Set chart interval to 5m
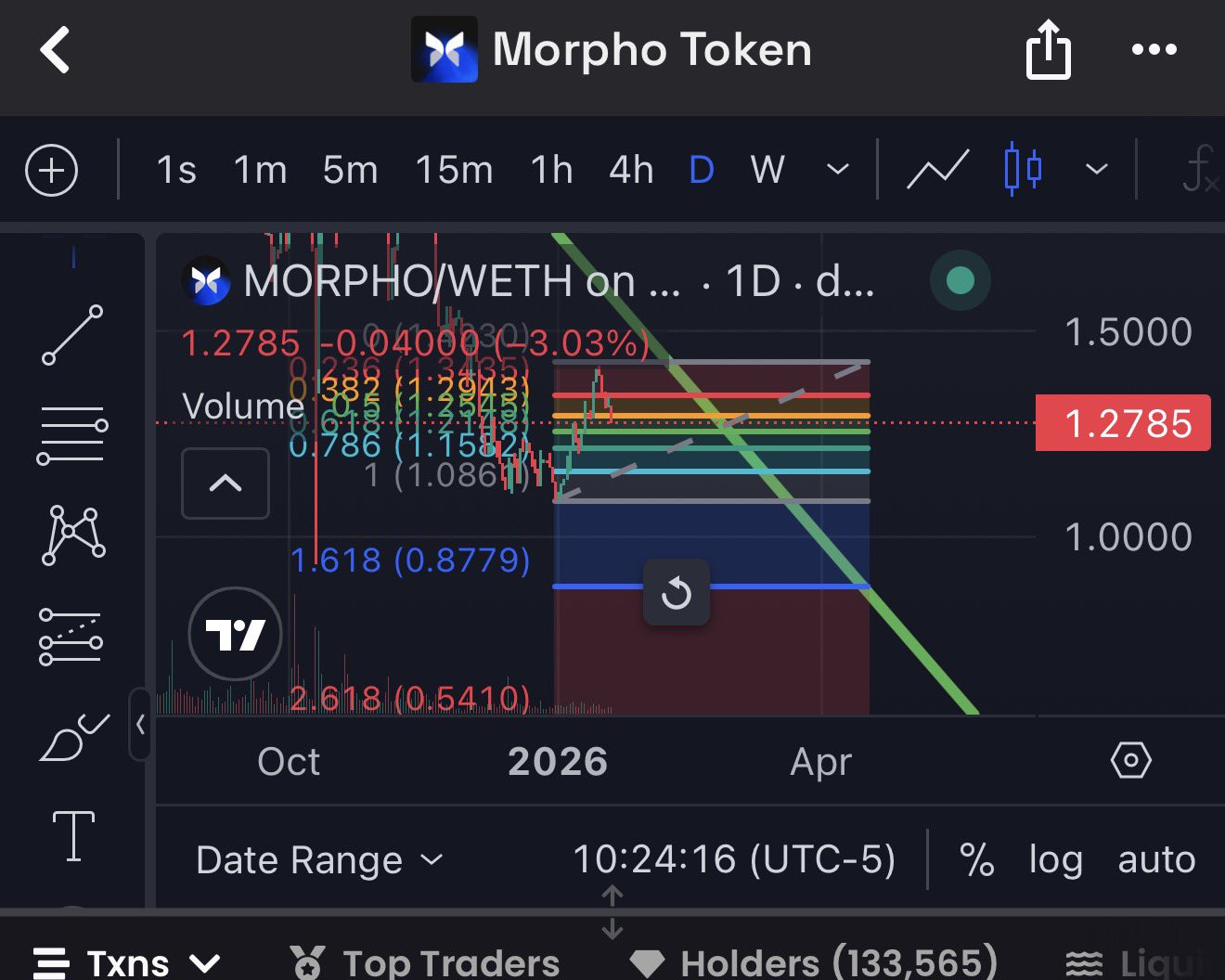Image resolution: width=1225 pixels, height=980 pixels. [x=350, y=171]
